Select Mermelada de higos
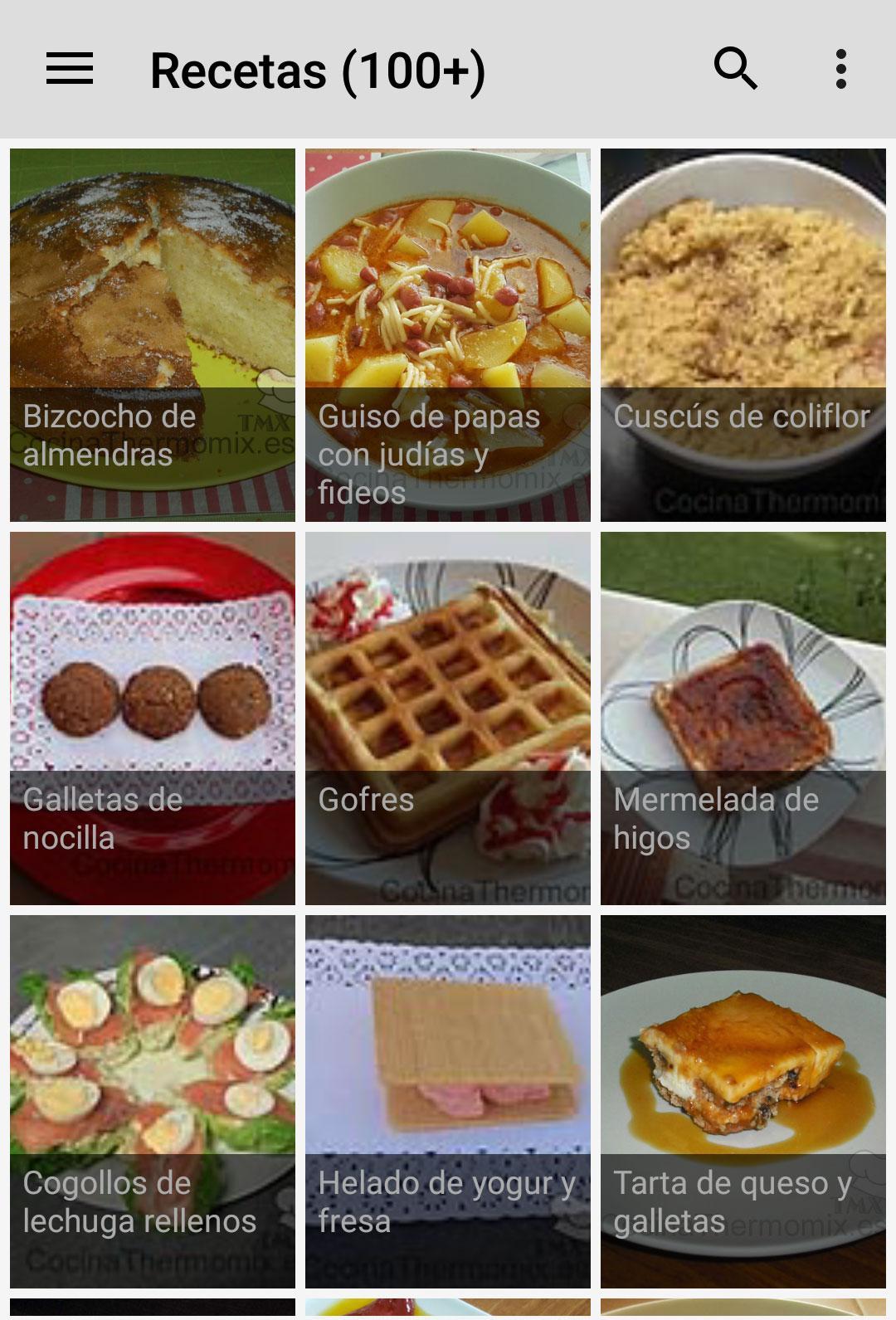This screenshot has width=896, height=1320. [742, 718]
